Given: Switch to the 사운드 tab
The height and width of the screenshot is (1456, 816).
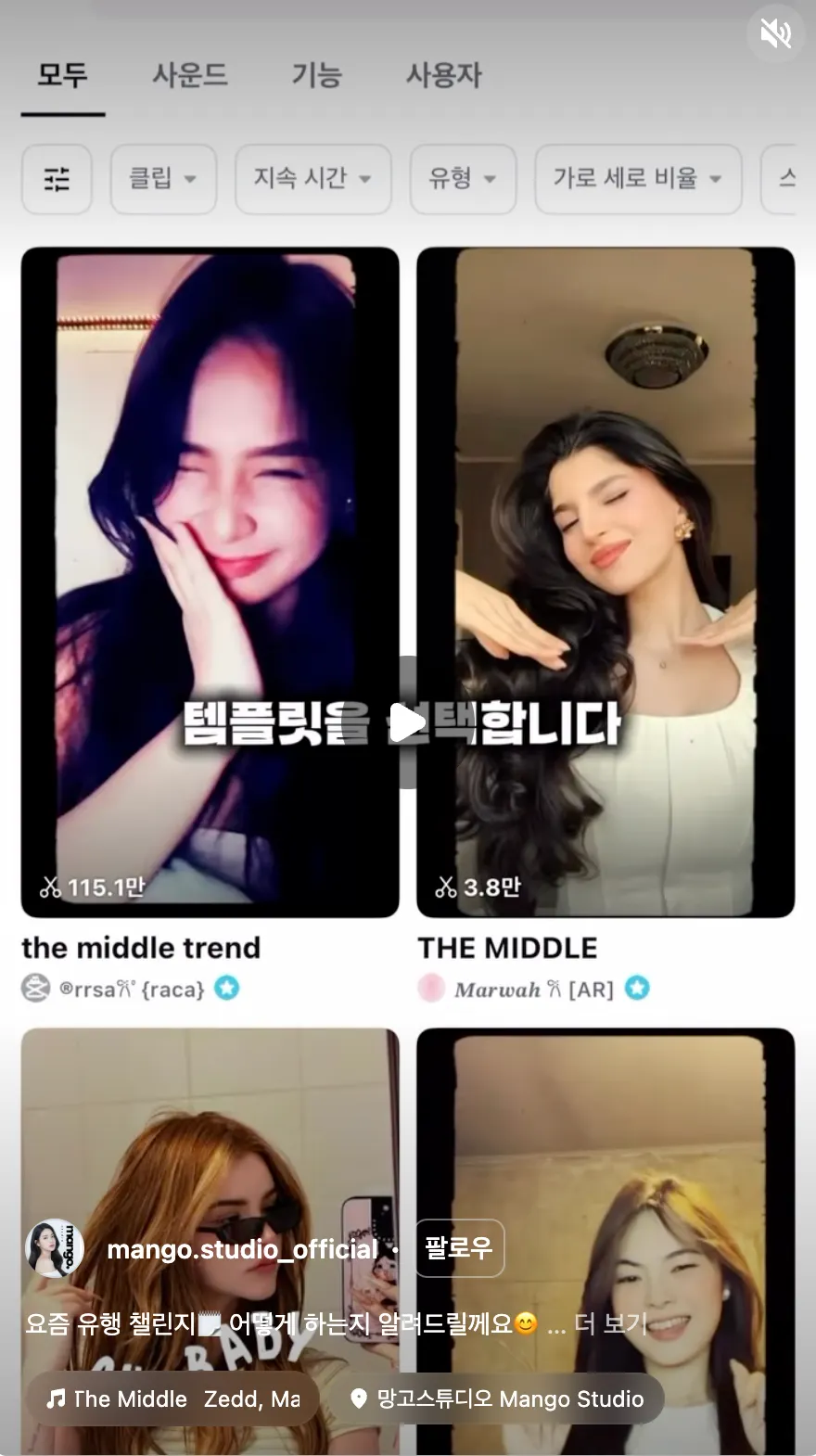Looking at the screenshot, I should click(x=191, y=77).
